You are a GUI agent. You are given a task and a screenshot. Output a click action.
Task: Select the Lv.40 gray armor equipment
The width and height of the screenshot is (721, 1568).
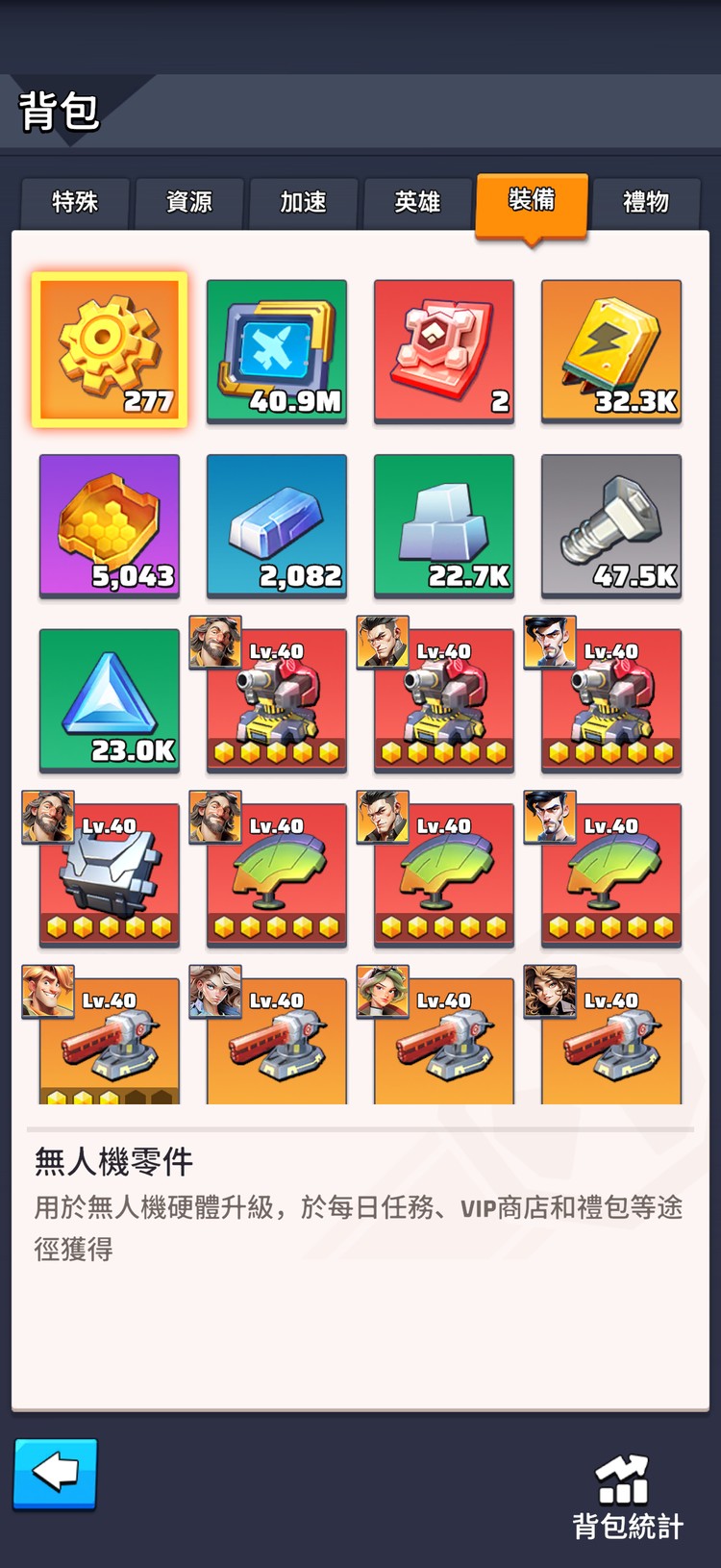(110, 873)
